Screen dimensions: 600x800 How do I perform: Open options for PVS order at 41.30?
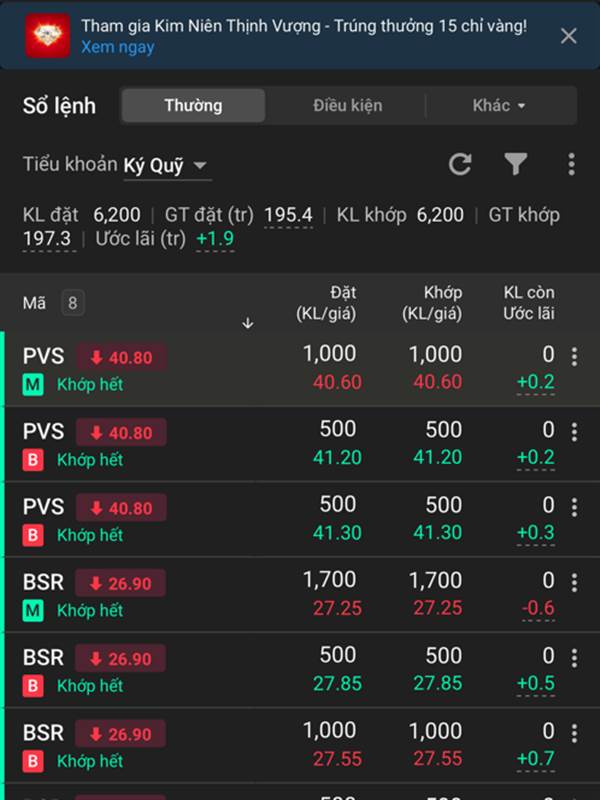point(574,507)
